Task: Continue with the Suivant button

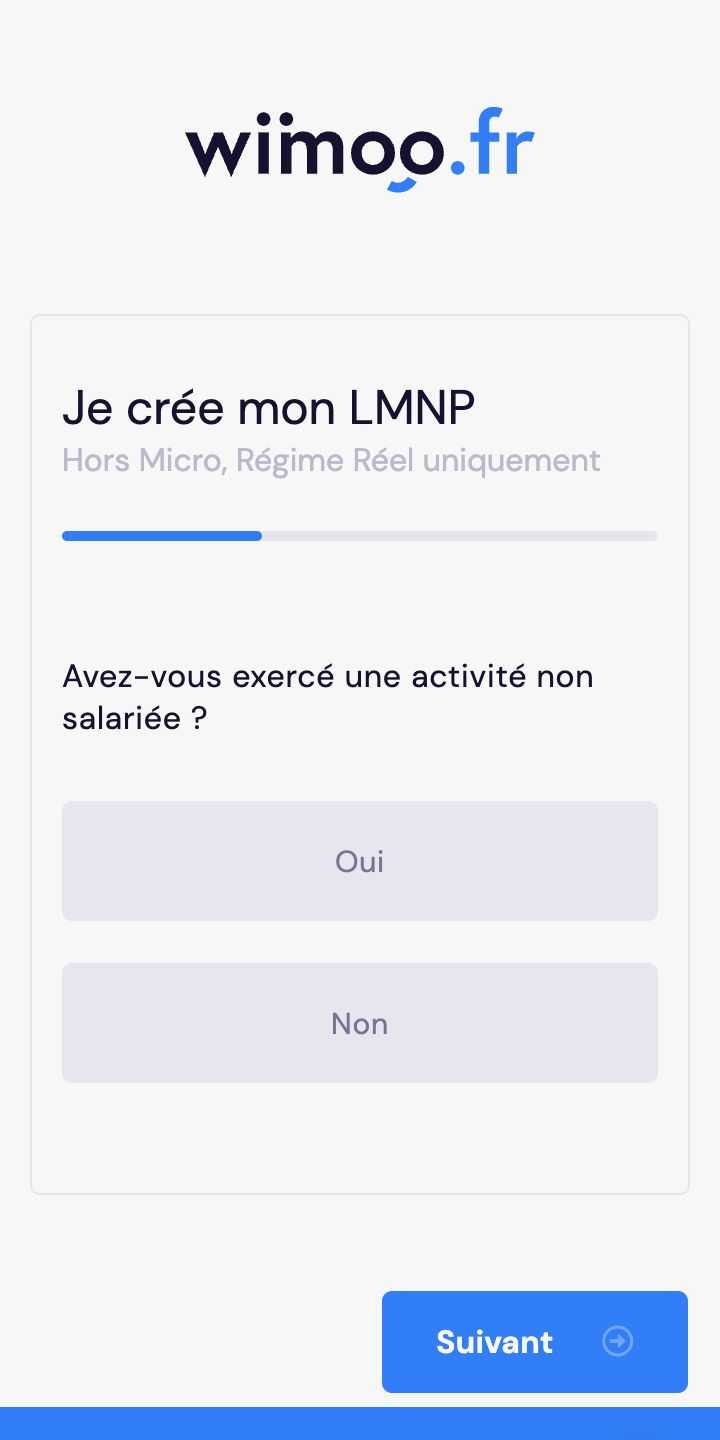Action: pyautogui.click(x=535, y=1342)
